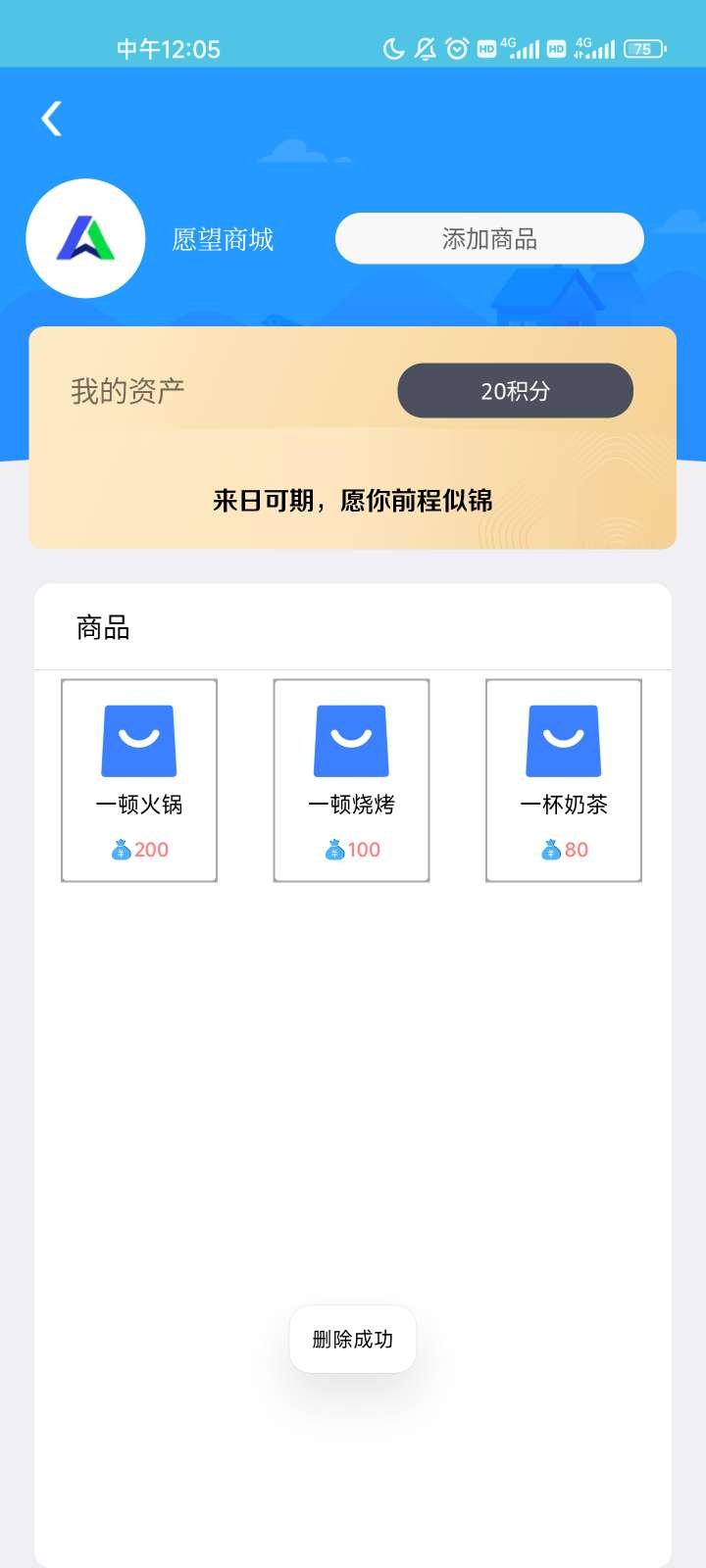Open the 20积分 assets pill
The height and width of the screenshot is (1568, 706).
[515, 391]
